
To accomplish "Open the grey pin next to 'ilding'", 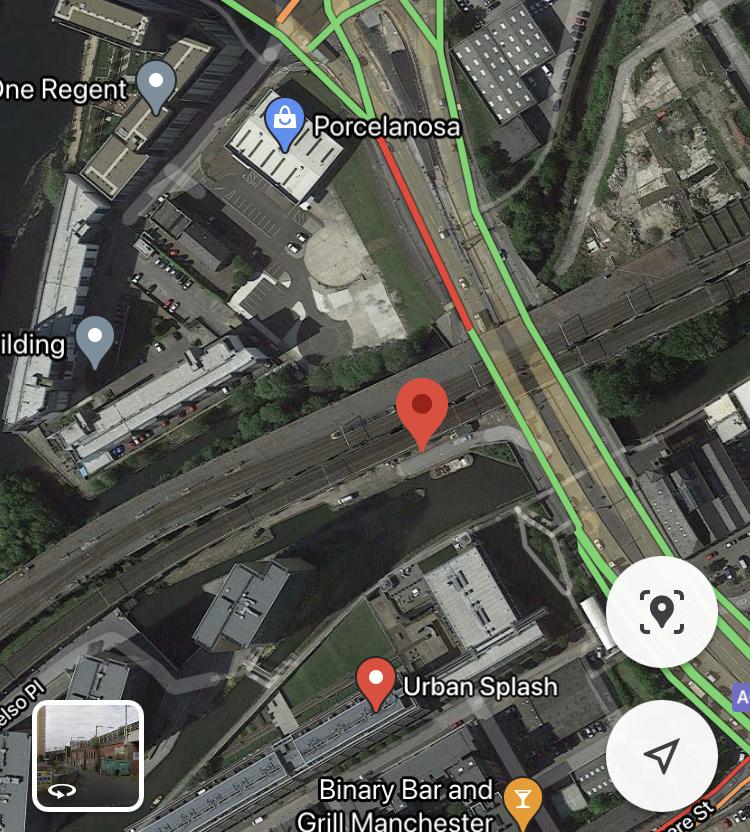I will click(96, 339).
